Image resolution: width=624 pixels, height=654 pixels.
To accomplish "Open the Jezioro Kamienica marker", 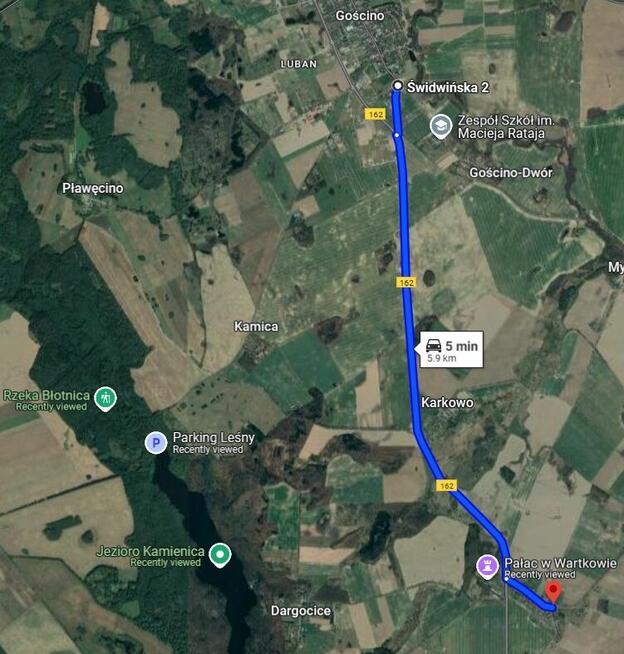I will [x=220, y=554].
